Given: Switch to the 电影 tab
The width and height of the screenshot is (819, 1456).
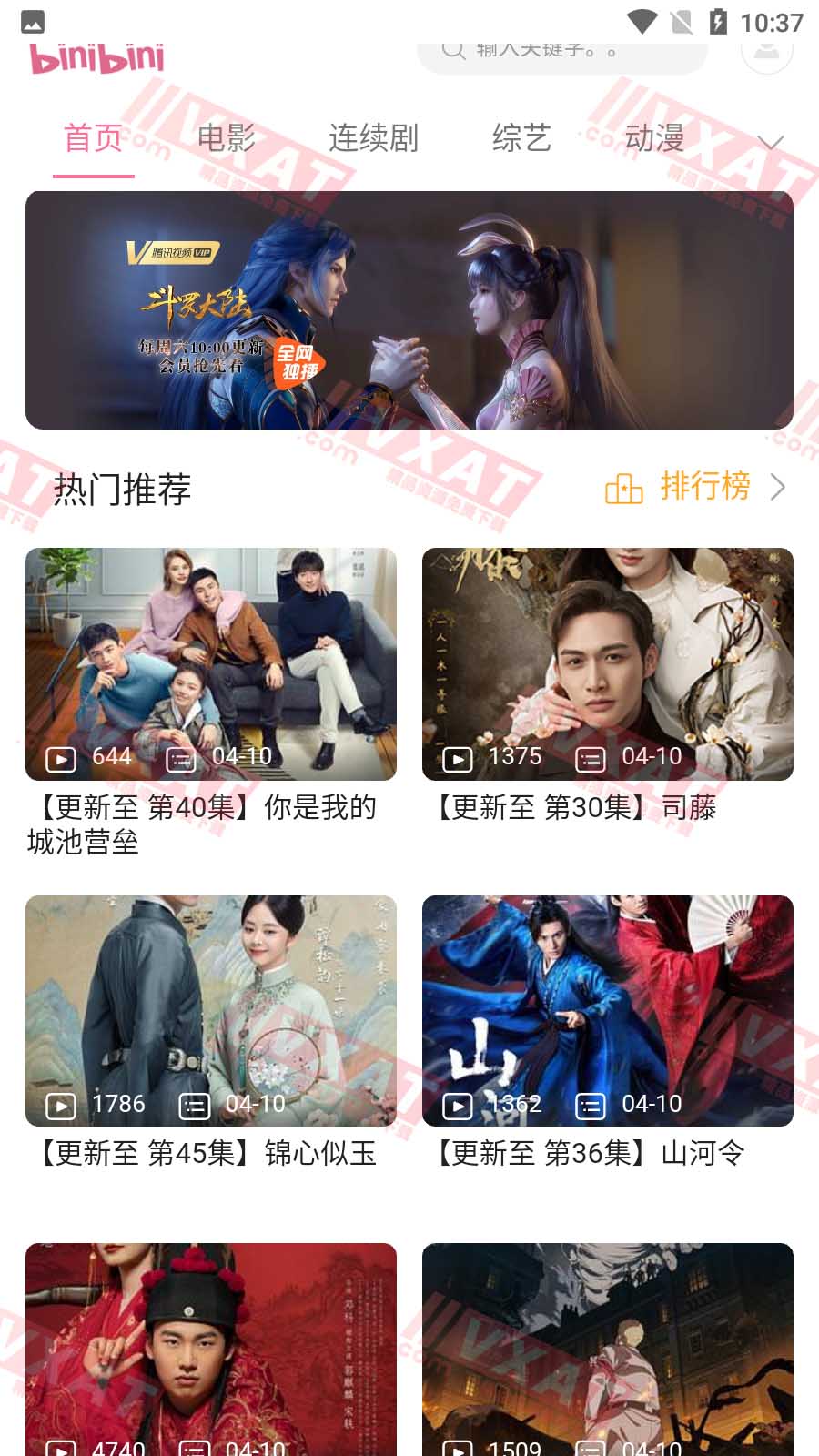Looking at the screenshot, I should pos(226,138).
